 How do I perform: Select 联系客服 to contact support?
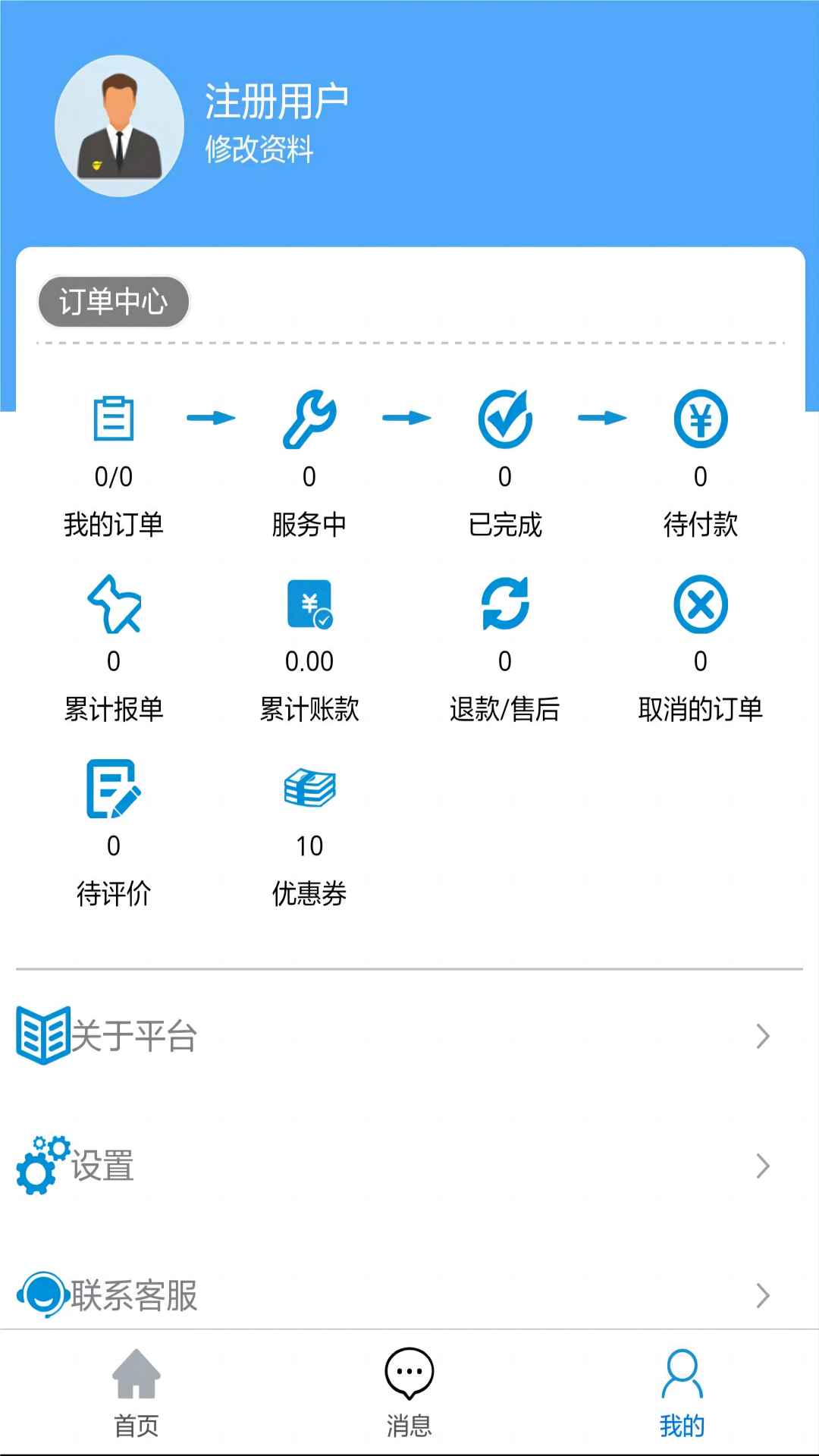click(409, 1294)
